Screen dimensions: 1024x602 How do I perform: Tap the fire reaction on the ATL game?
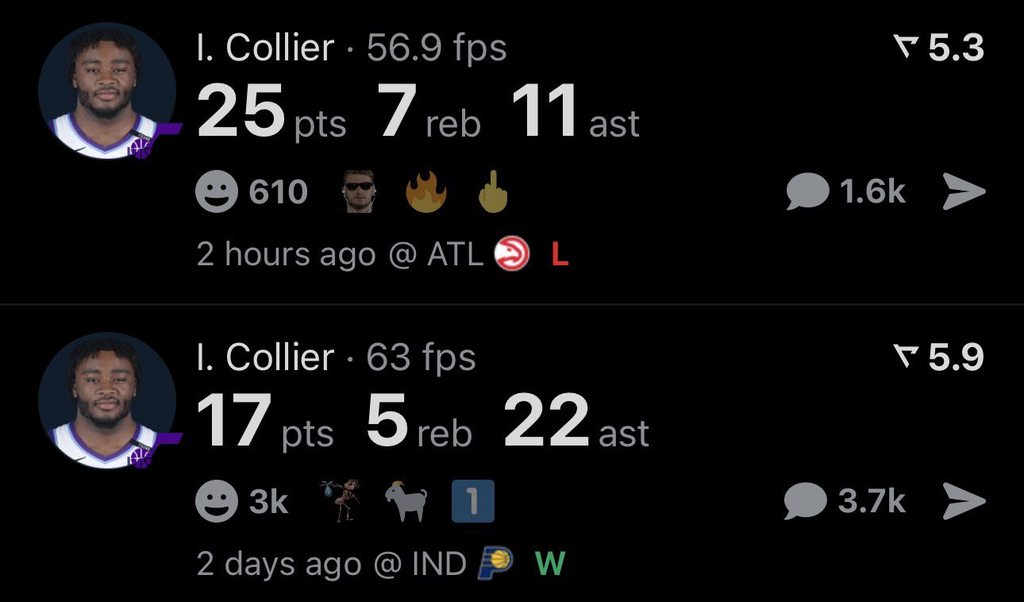(423, 193)
